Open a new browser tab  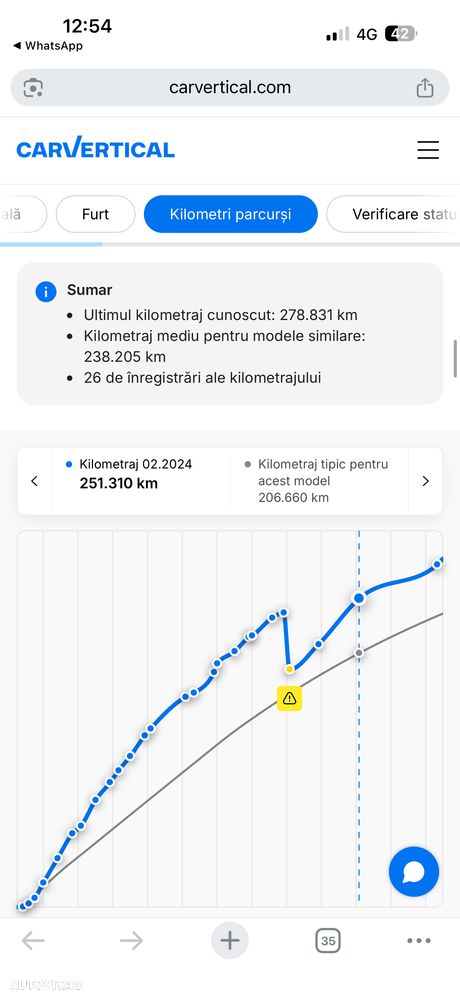pyautogui.click(x=230, y=940)
